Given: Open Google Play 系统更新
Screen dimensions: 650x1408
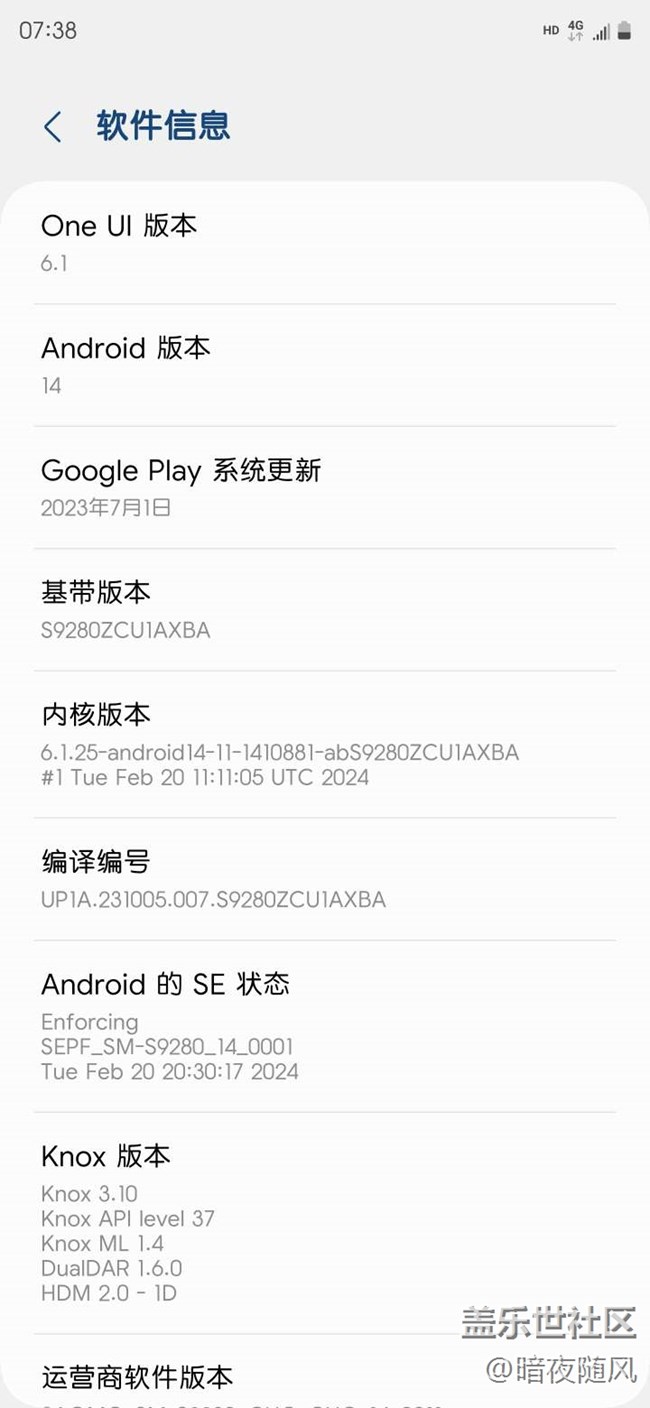Looking at the screenshot, I should click(x=324, y=487).
